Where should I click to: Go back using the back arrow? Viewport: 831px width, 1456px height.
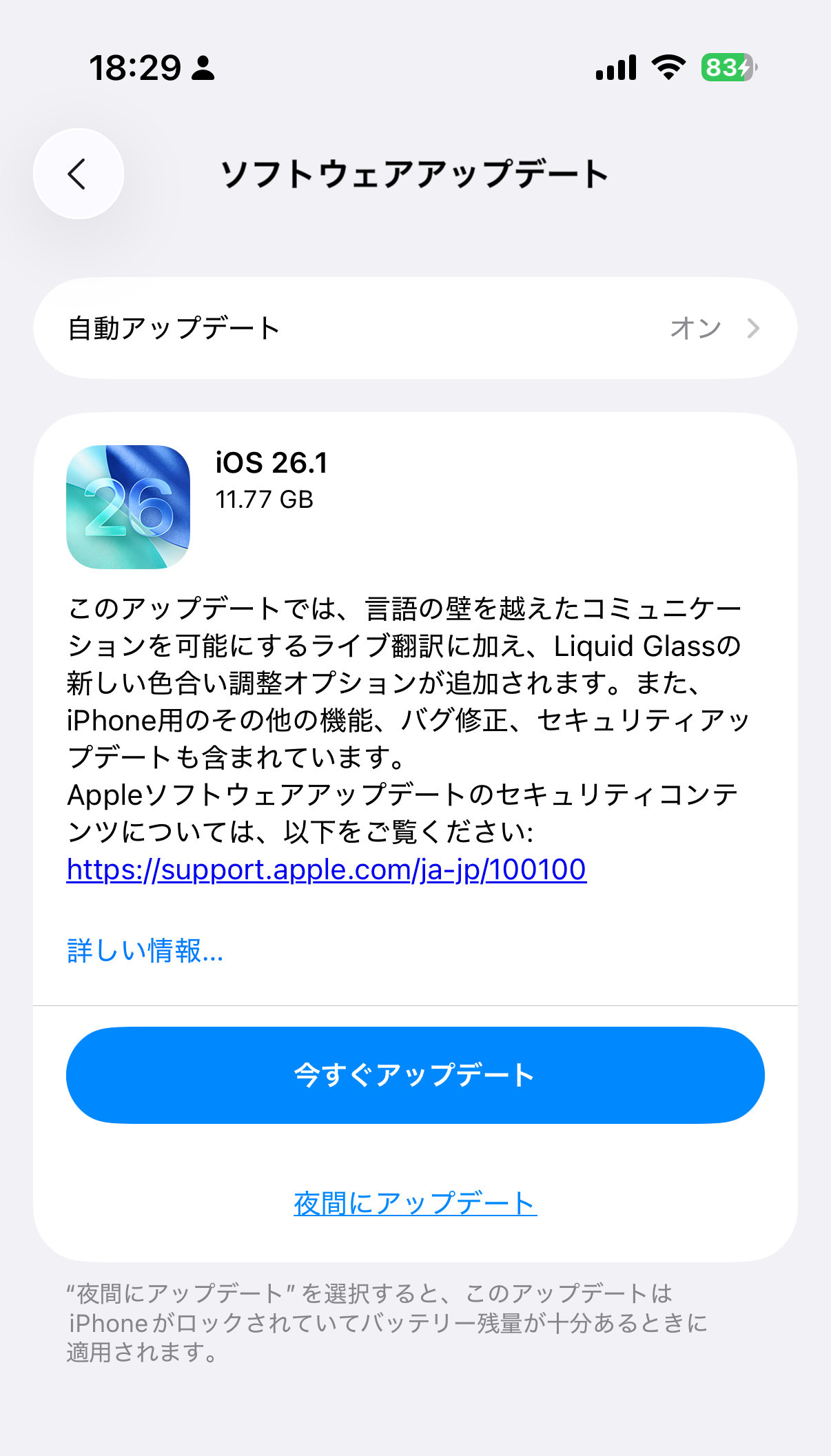(x=78, y=174)
